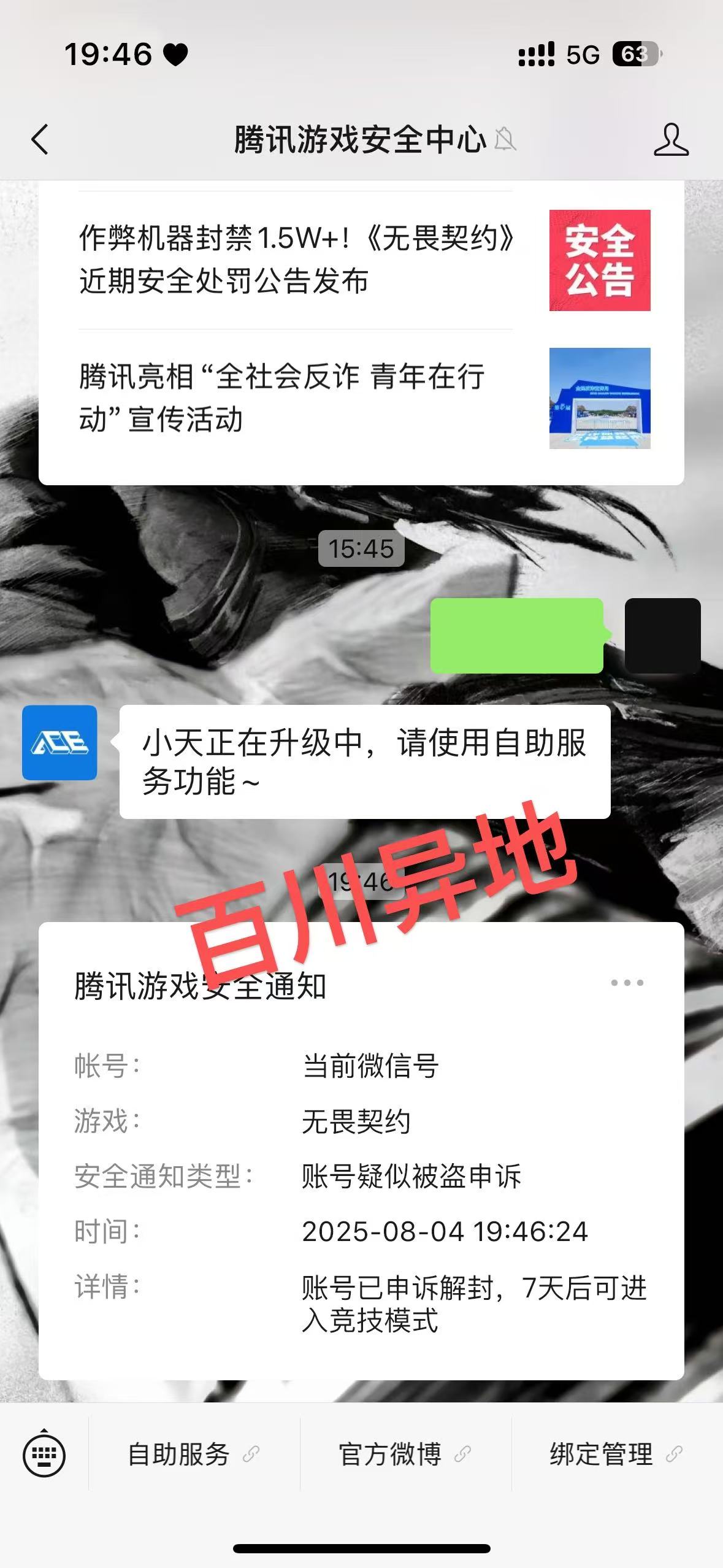The height and width of the screenshot is (1568, 723).
Task: Open the three-dot menu on the notification card
Action: (x=627, y=983)
